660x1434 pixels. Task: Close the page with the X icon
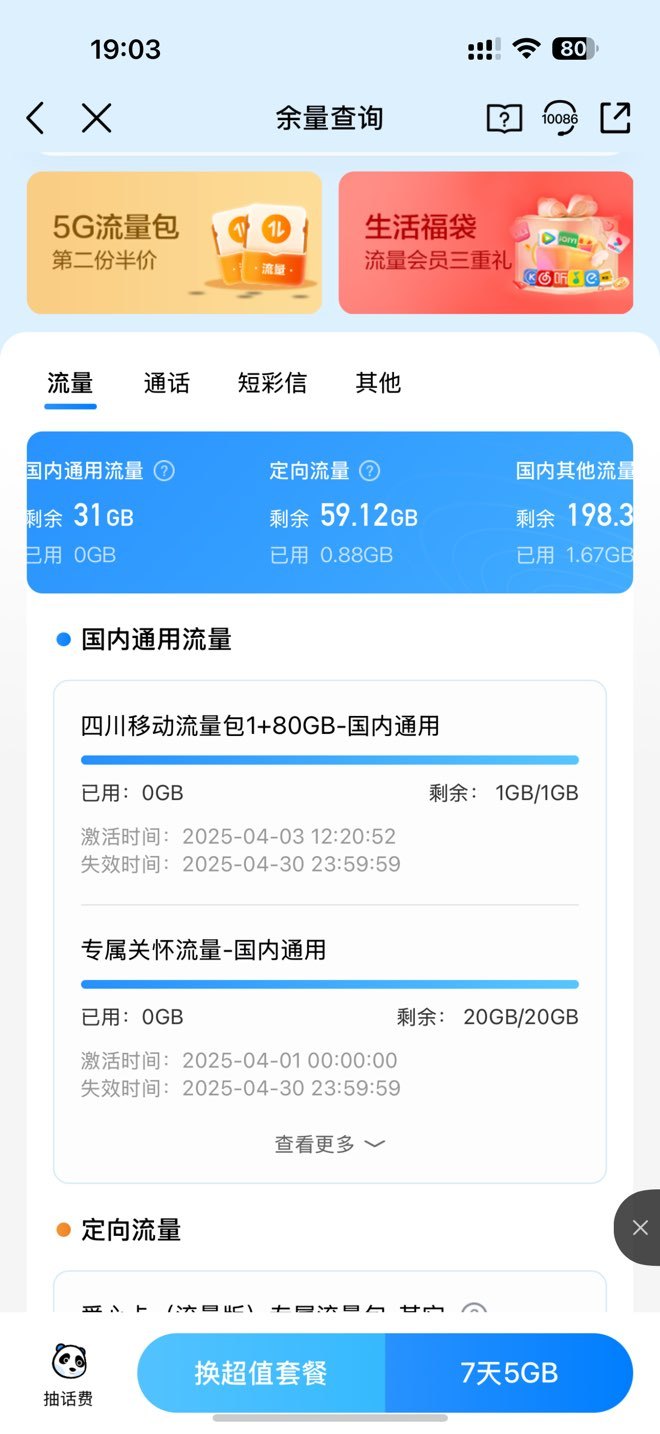(96, 118)
